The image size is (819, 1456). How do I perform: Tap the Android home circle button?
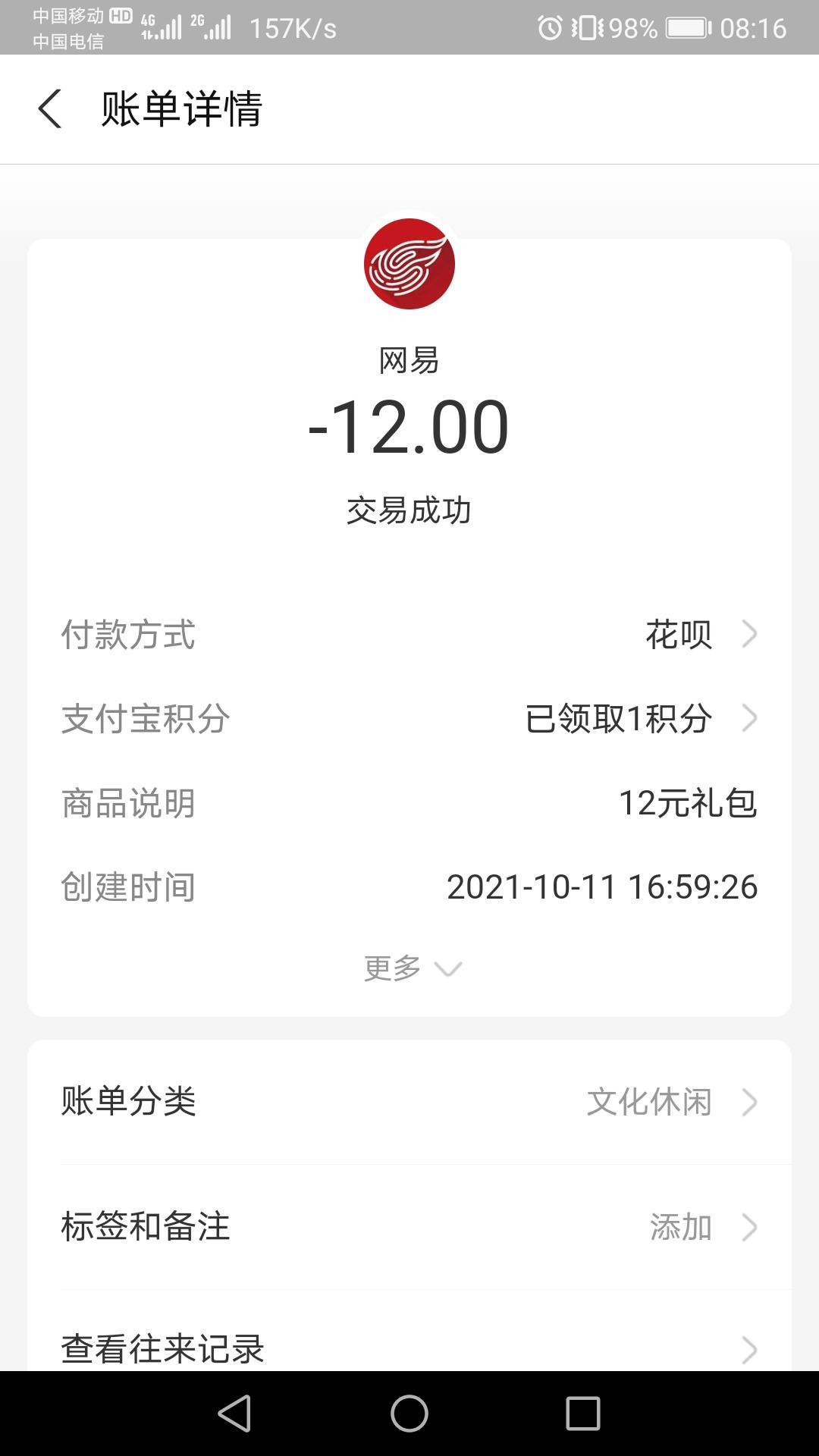point(409,1413)
